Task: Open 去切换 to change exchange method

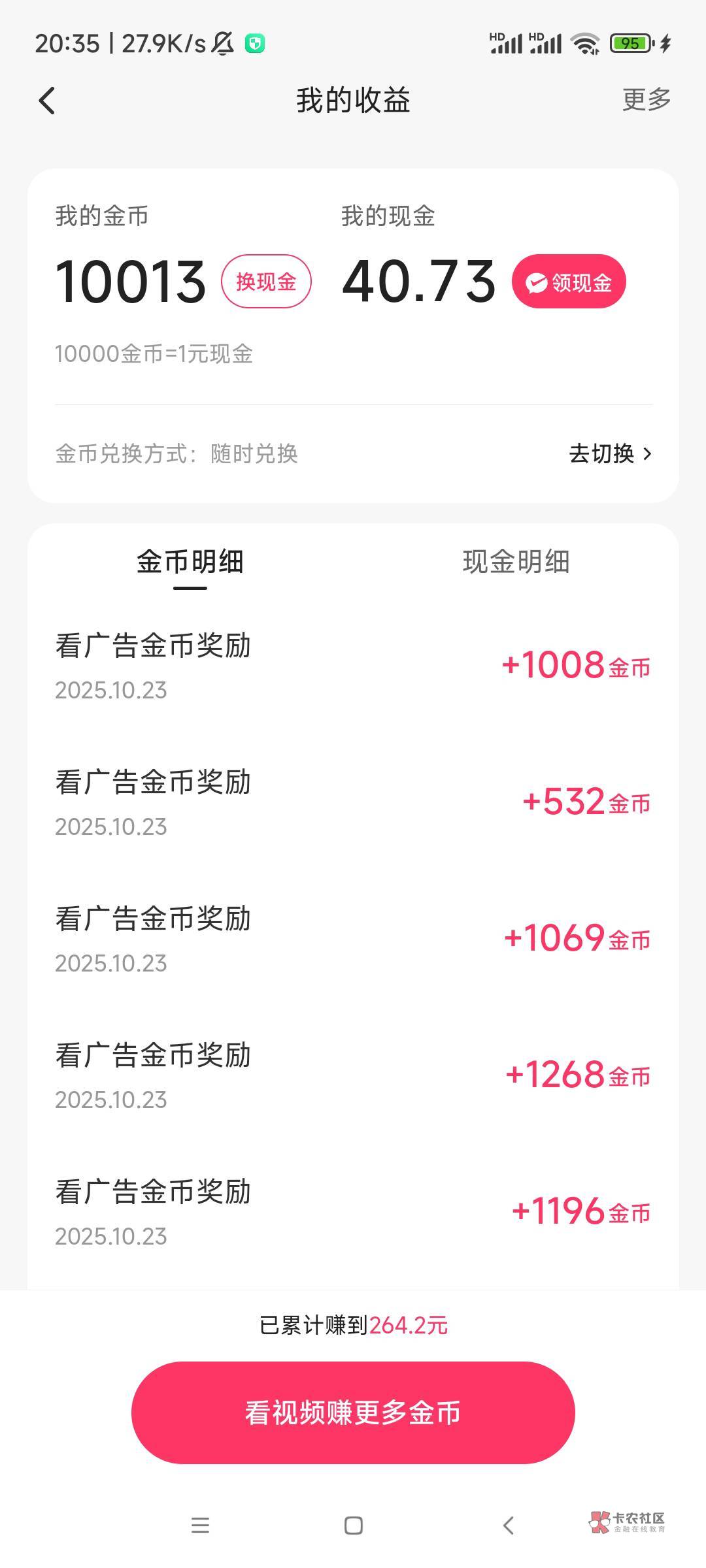Action: pyautogui.click(x=611, y=453)
